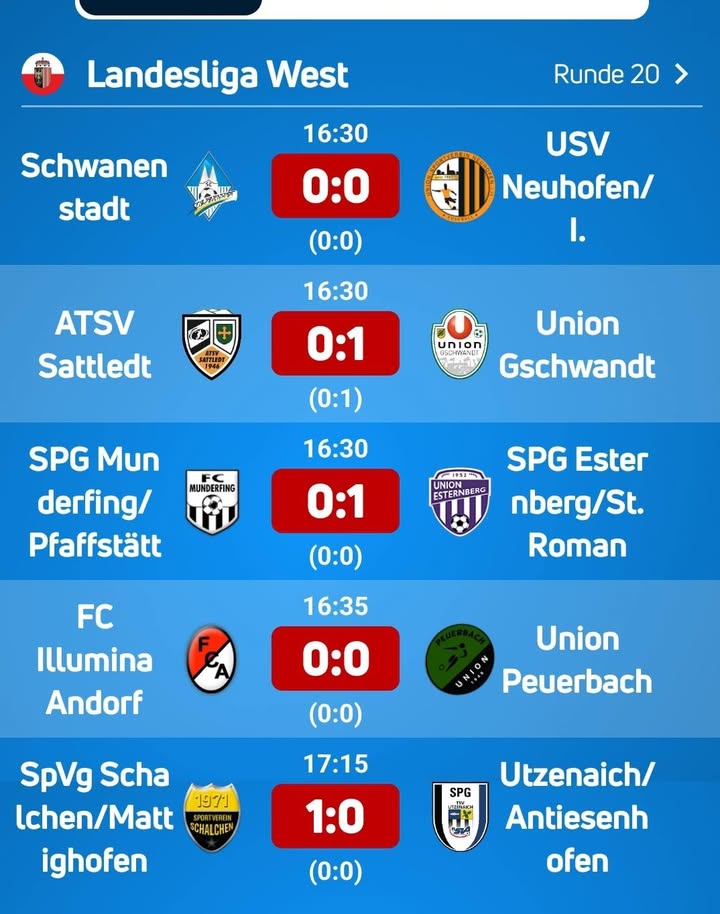Select FC Illumina Andorf vs Union Peuerbach
This screenshot has height=914, width=720.
point(336,660)
